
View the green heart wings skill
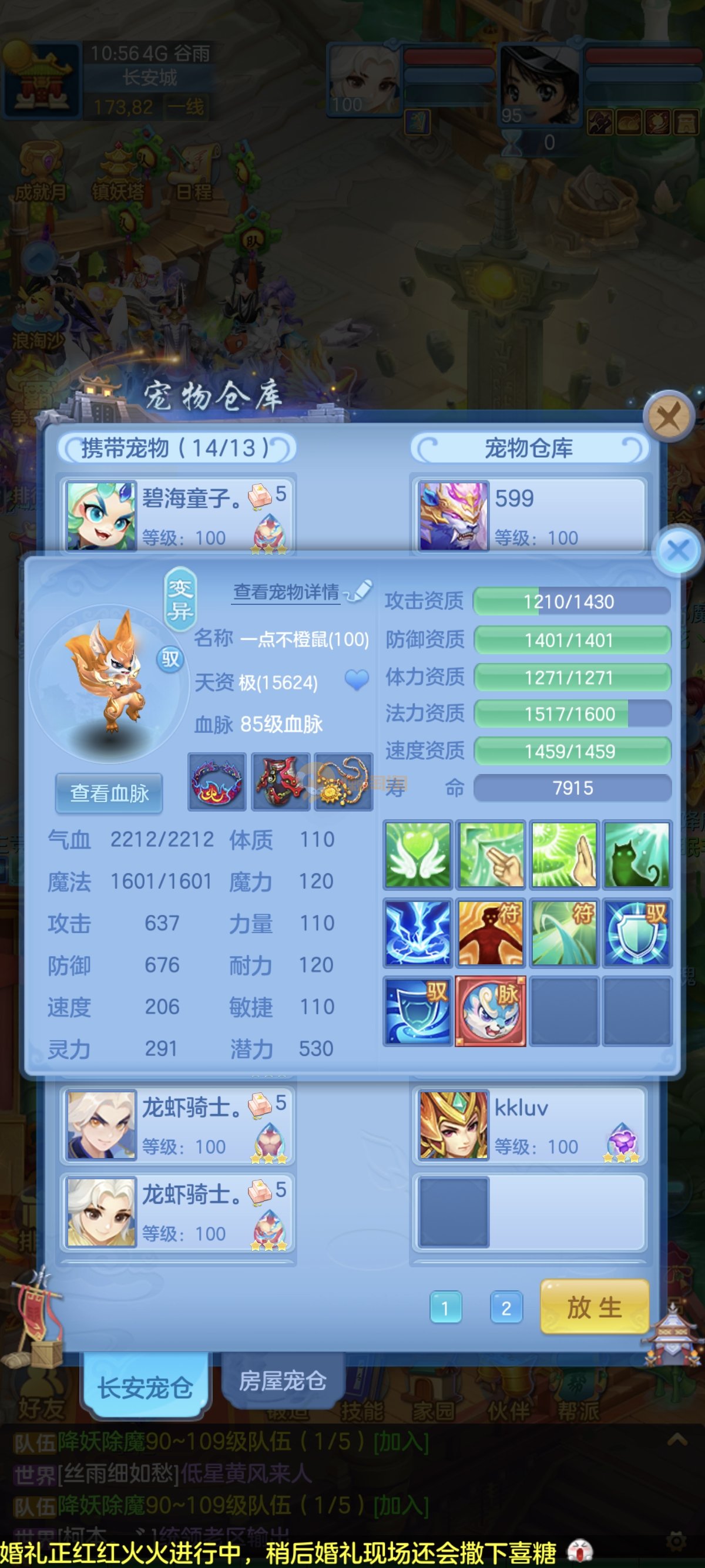(418, 854)
